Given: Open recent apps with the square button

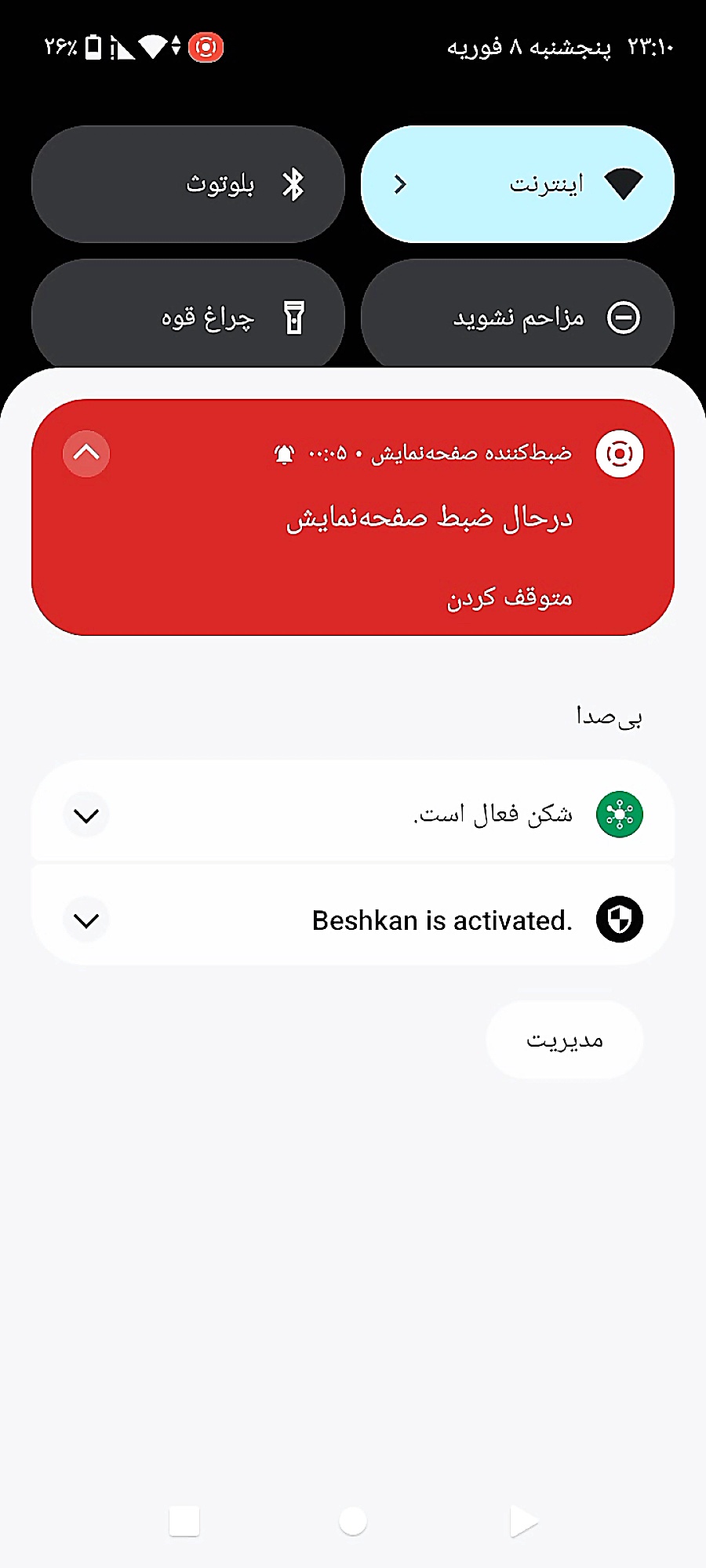Looking at the screenshot, I should click(184, 1522).
